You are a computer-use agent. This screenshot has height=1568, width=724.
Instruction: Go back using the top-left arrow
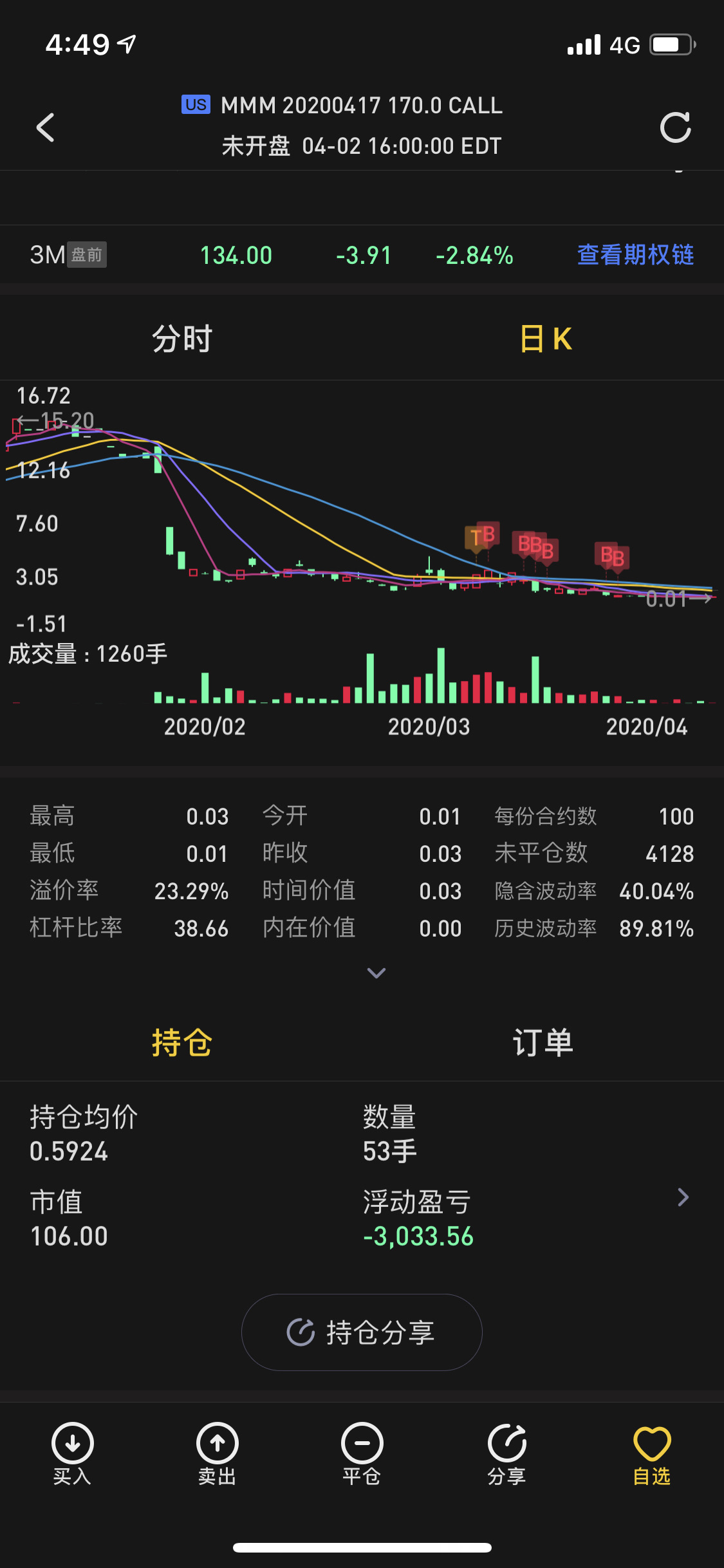45,127
